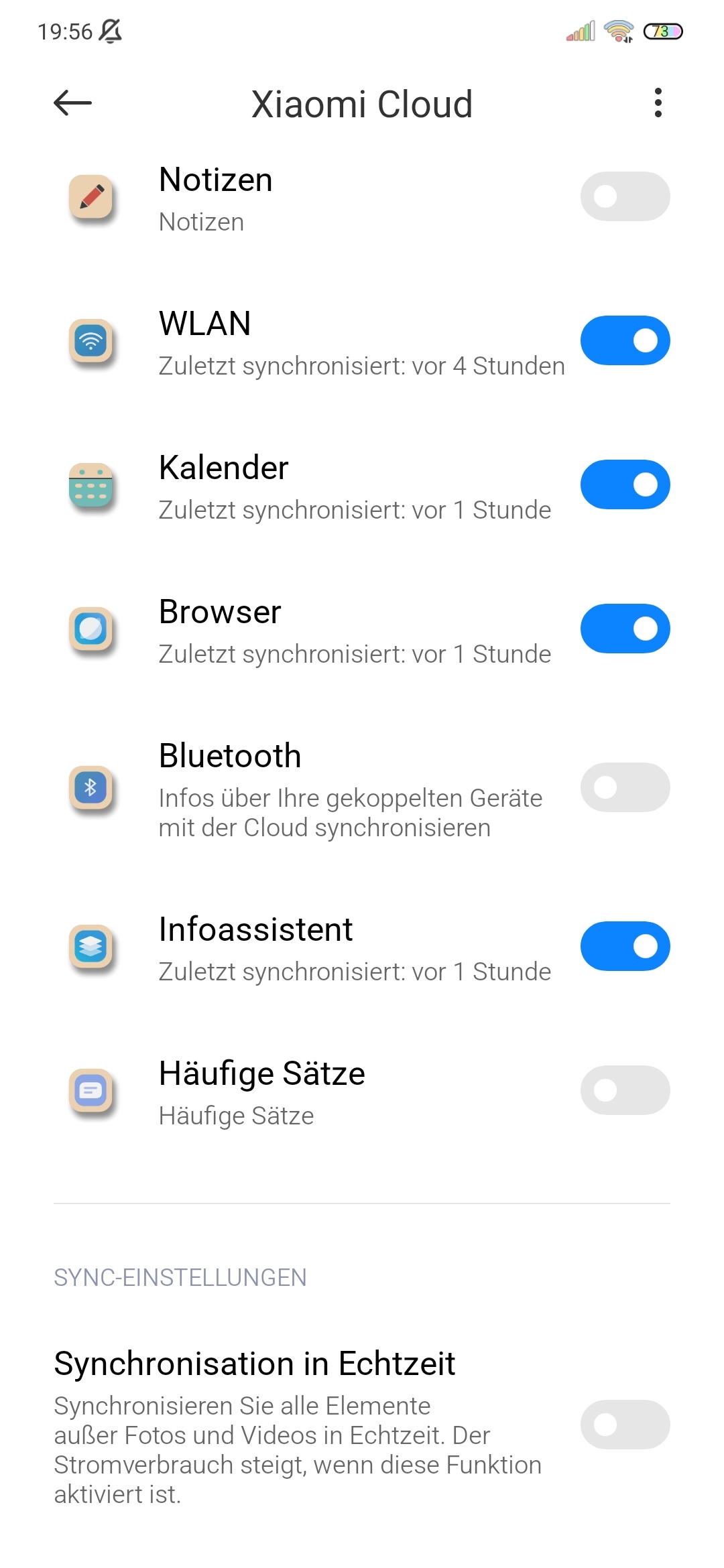Screen dimensions: 724x1568
Task: Turn on Bluetooth cloud sync
Action: click(x=625, y=787)
